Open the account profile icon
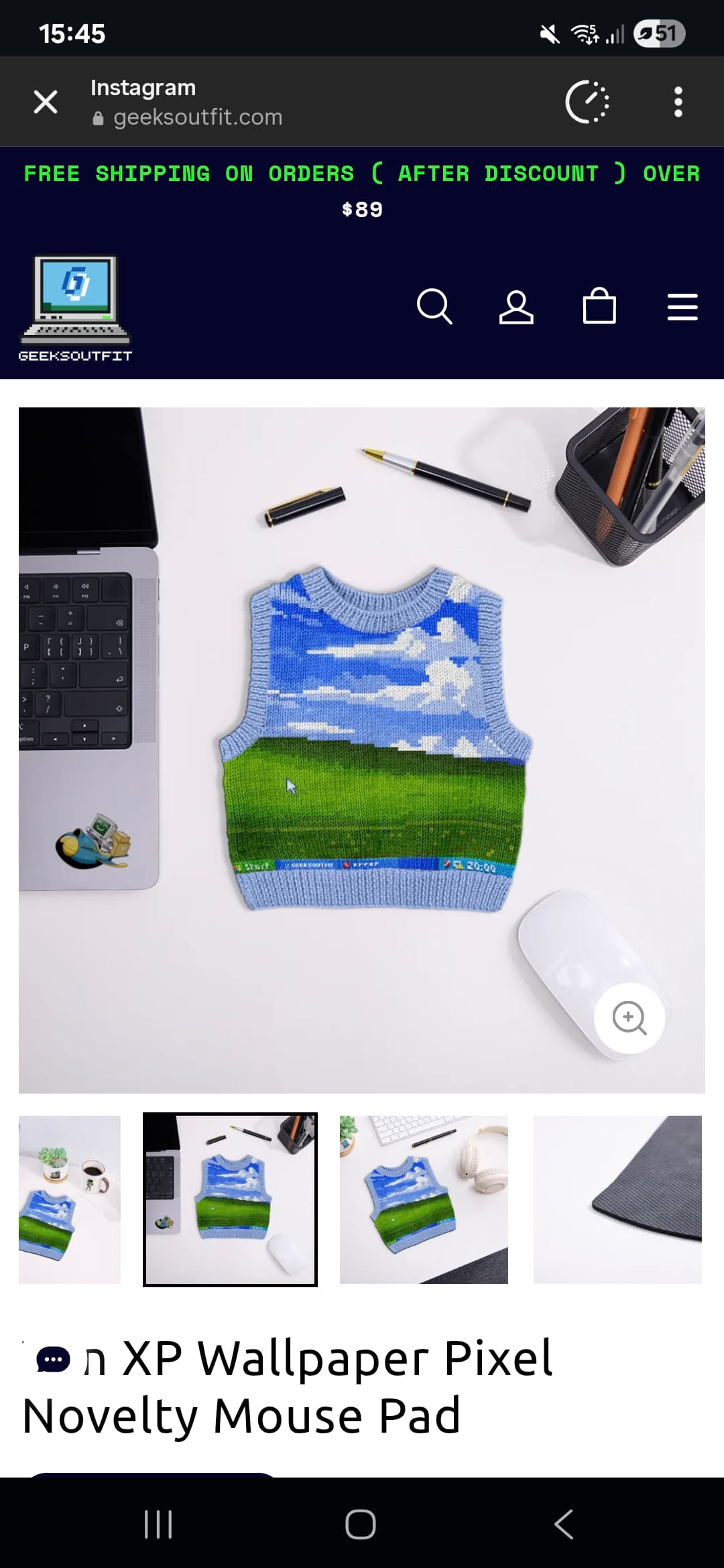The height and width of the screenshot is (1568, 724). [516, 307]
